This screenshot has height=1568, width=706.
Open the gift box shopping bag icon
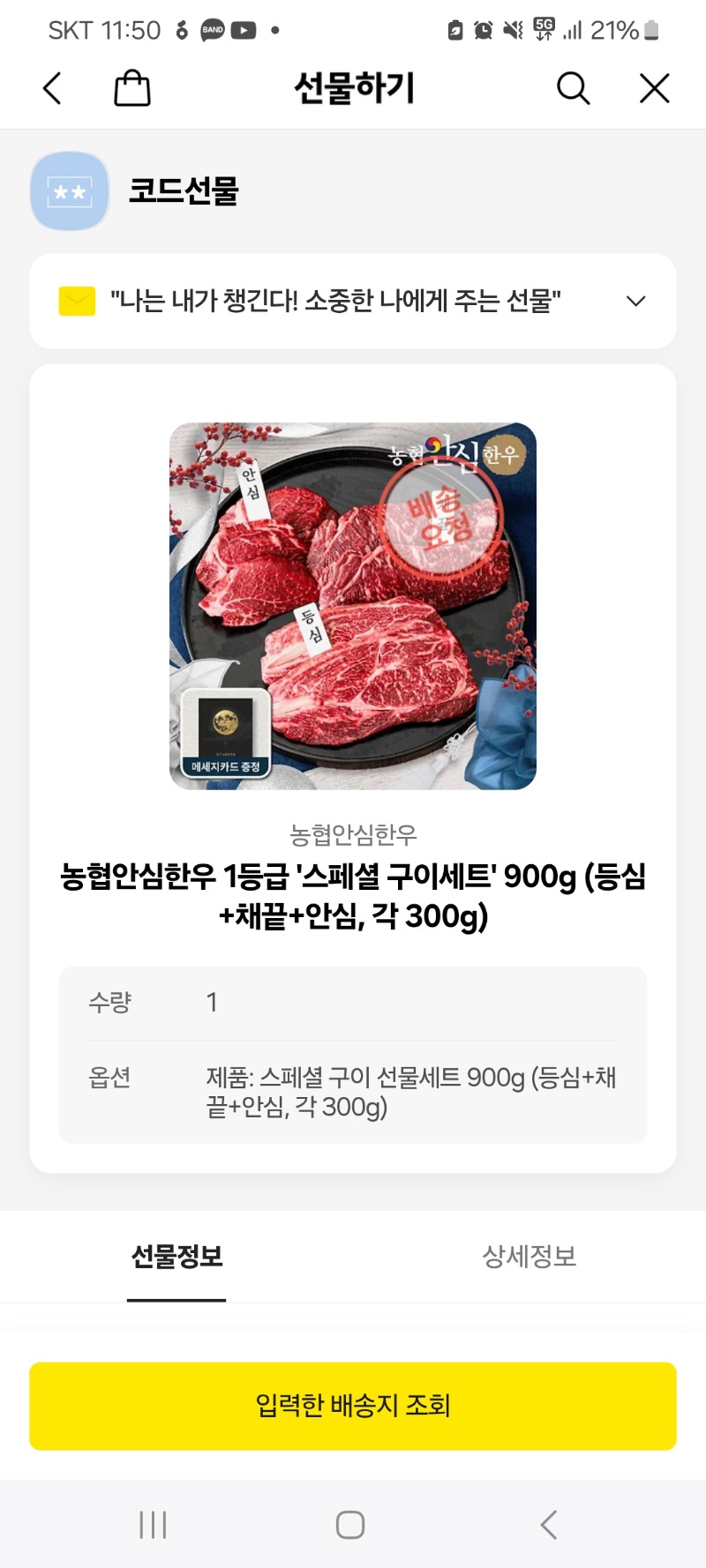[132, 88]
